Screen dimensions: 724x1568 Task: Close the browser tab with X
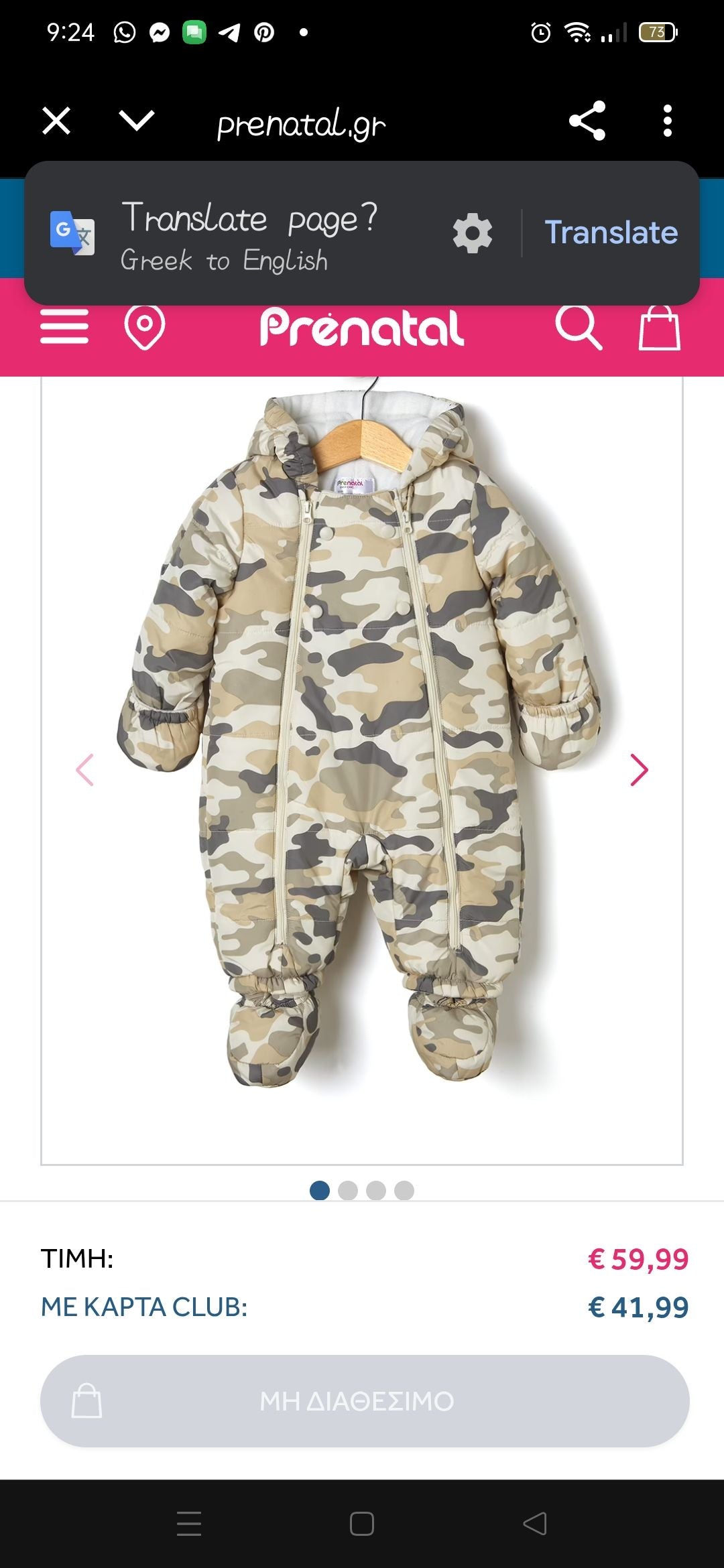click(56, 121)
